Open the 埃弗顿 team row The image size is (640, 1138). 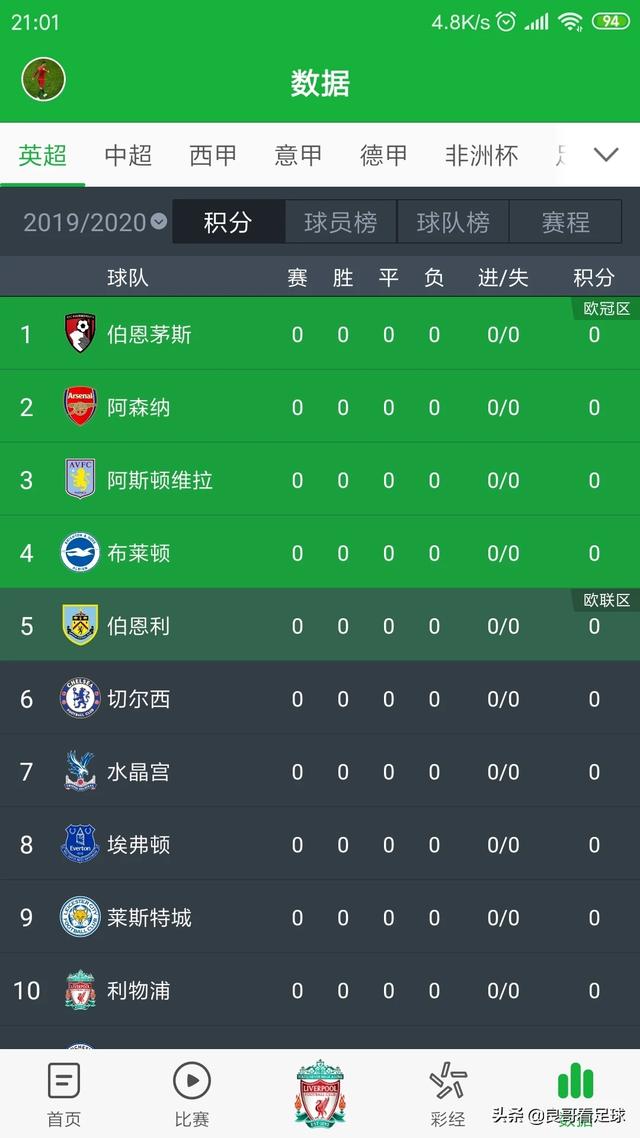tap(320, 845)
